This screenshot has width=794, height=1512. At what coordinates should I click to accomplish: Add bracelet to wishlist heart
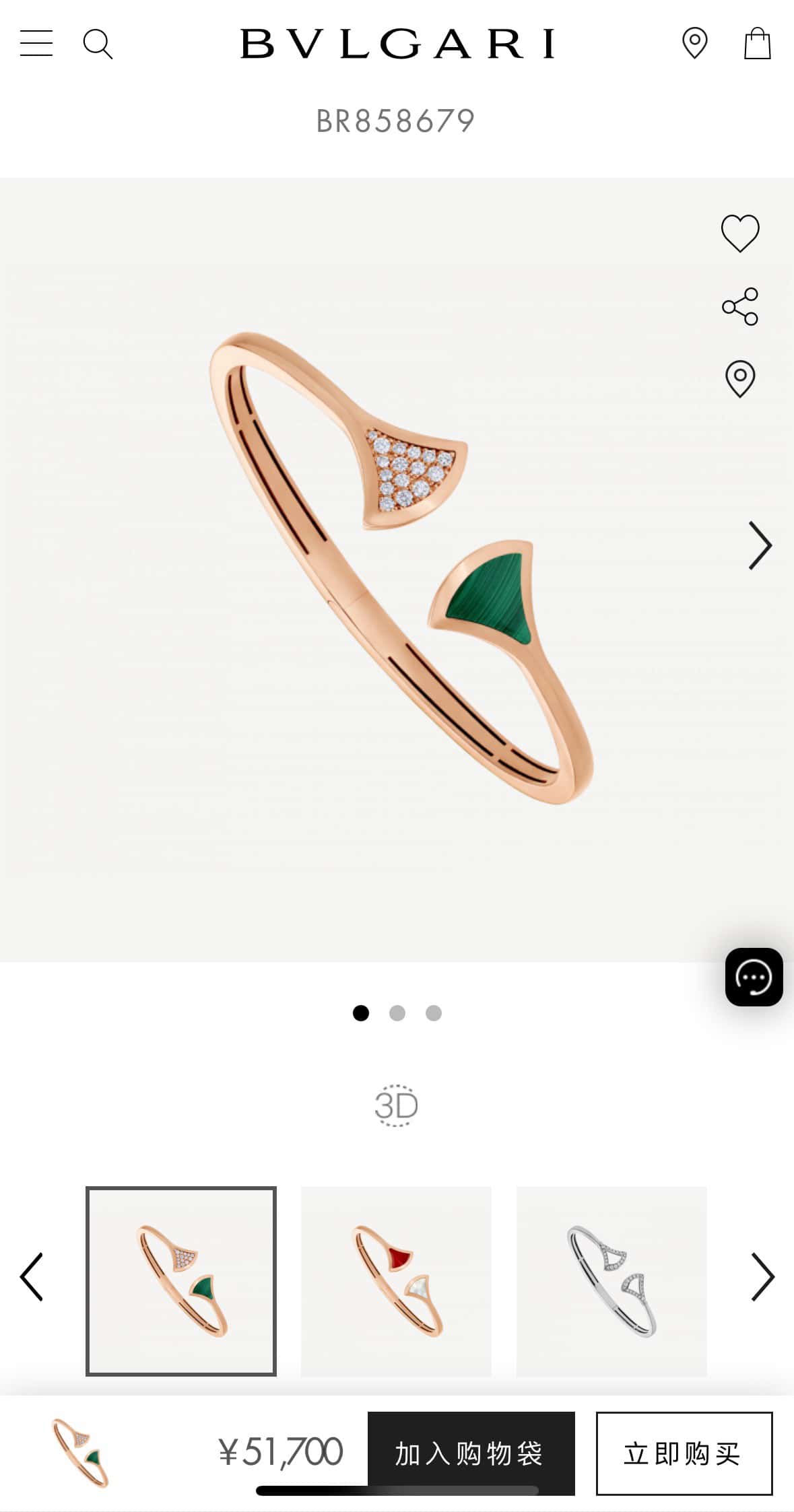pos(740,233)
